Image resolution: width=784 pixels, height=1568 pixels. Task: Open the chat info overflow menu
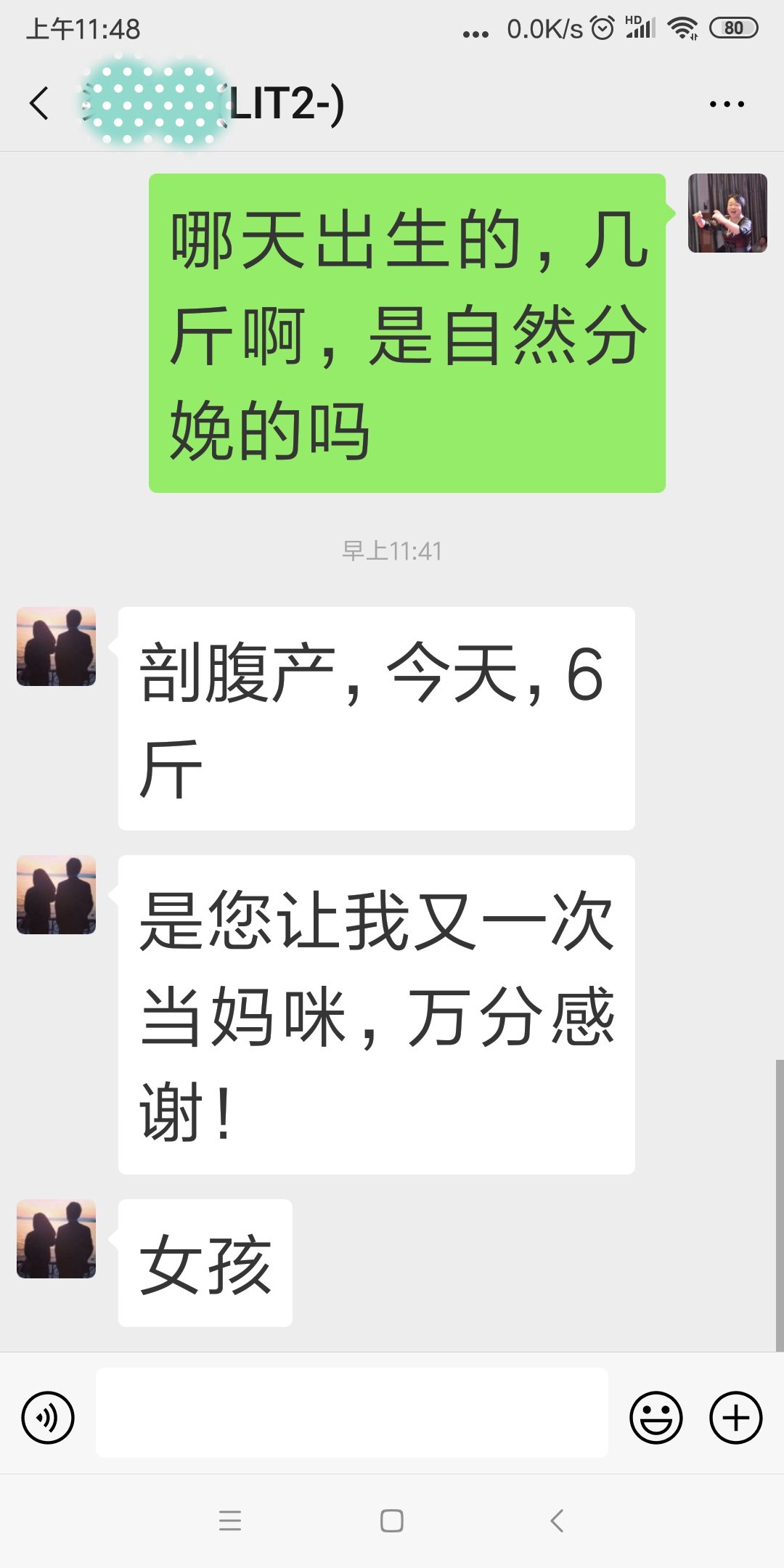[x=727, y=104]
